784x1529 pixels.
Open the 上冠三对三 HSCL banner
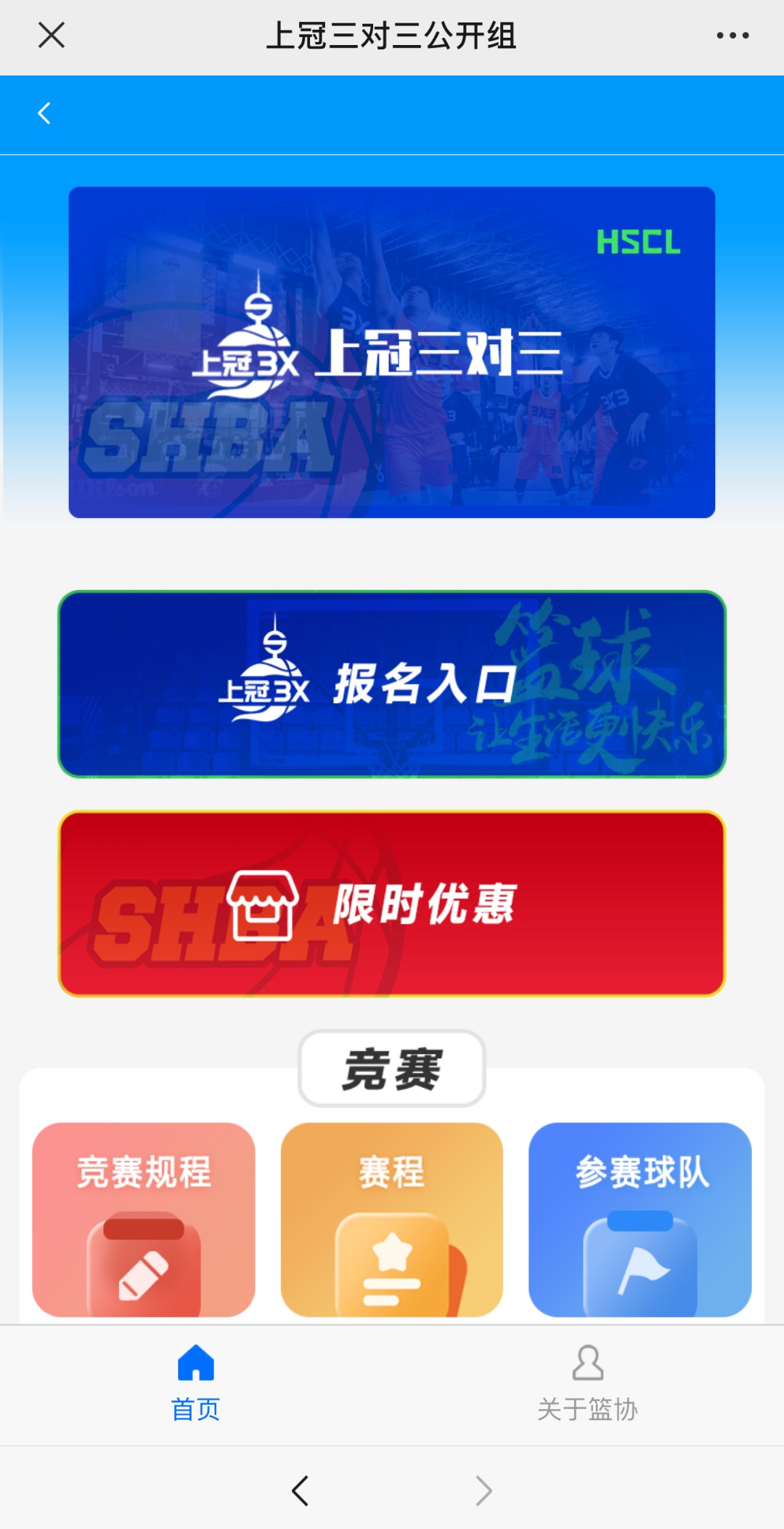coord(392,352)
